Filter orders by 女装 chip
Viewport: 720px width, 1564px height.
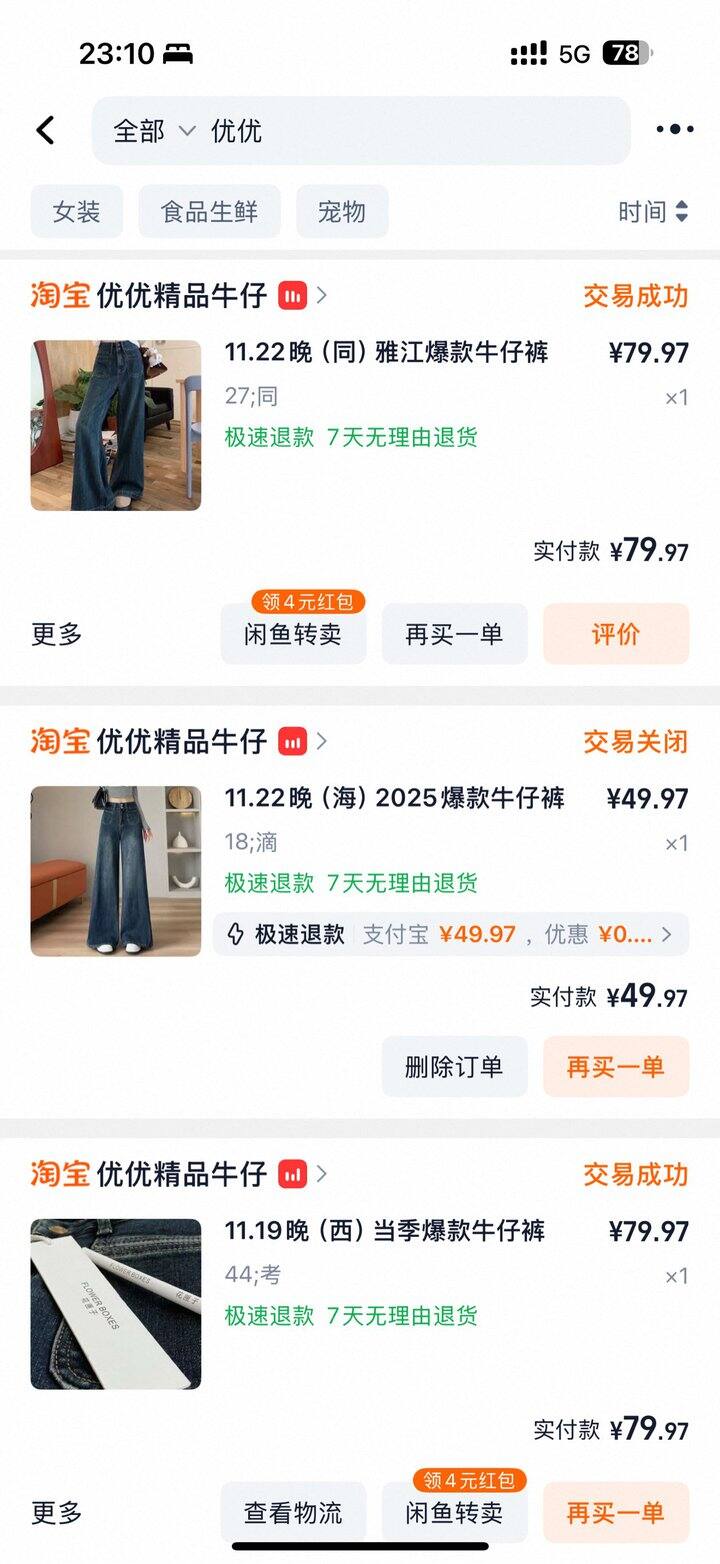(77, 212)
